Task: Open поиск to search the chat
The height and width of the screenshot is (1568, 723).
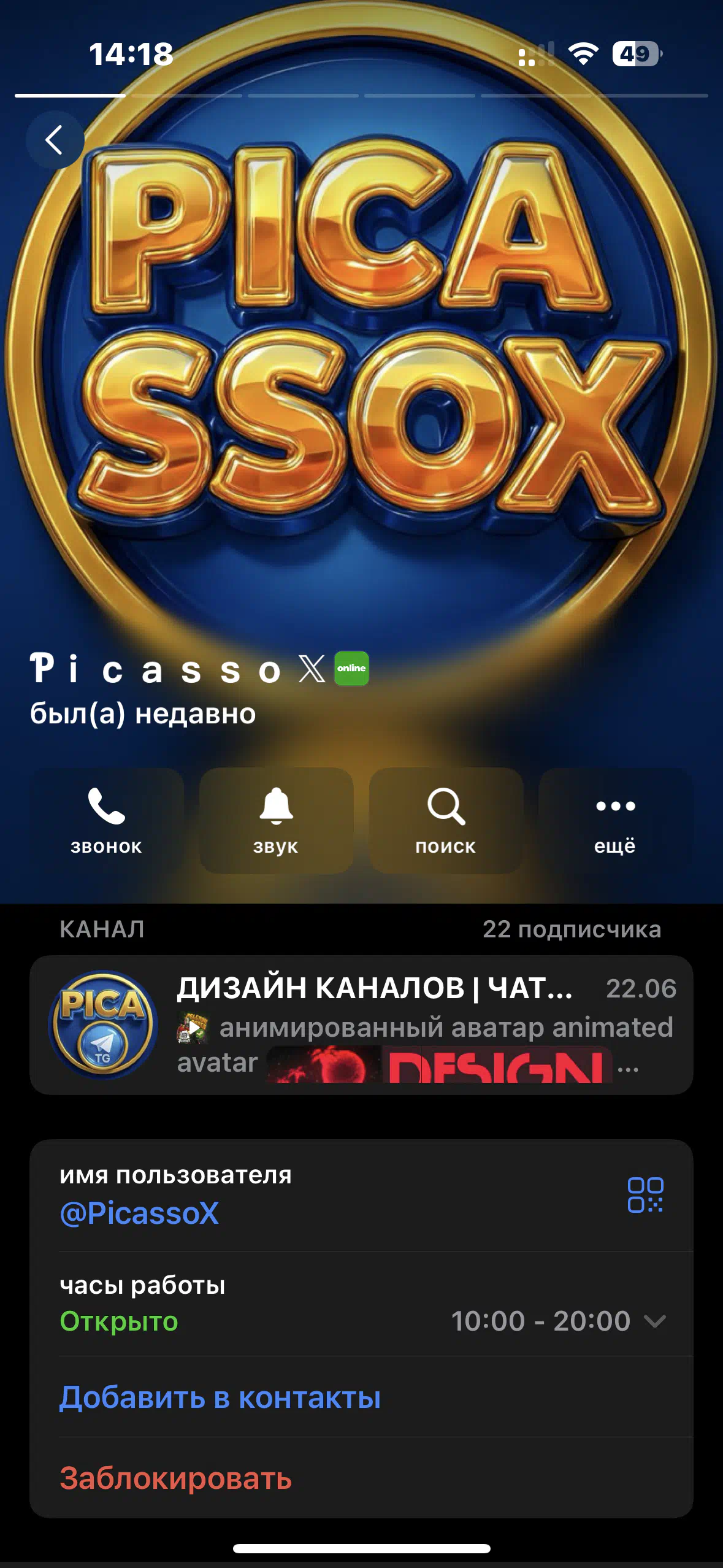Action: click(x=446, y=820)
